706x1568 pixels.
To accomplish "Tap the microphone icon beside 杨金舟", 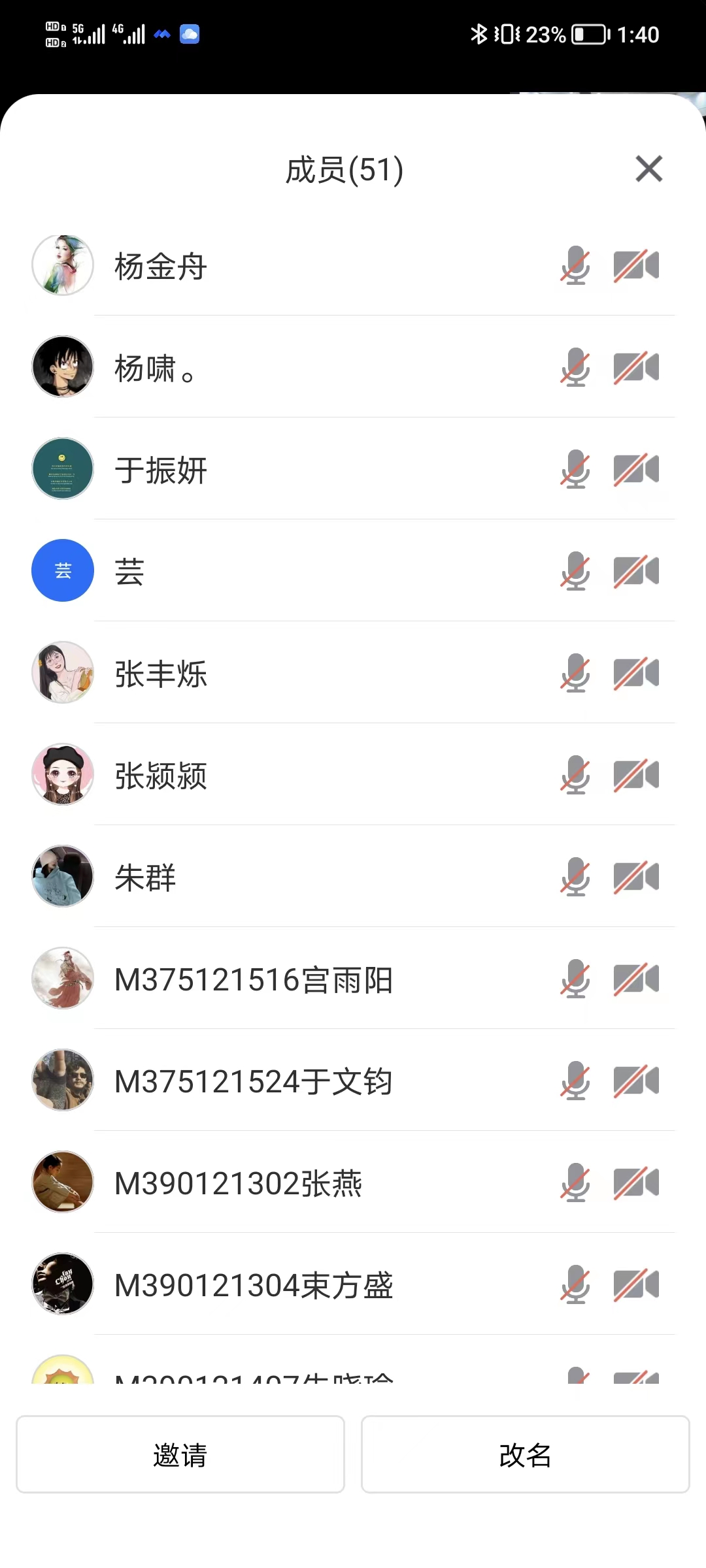I will [x=575, y=265].
